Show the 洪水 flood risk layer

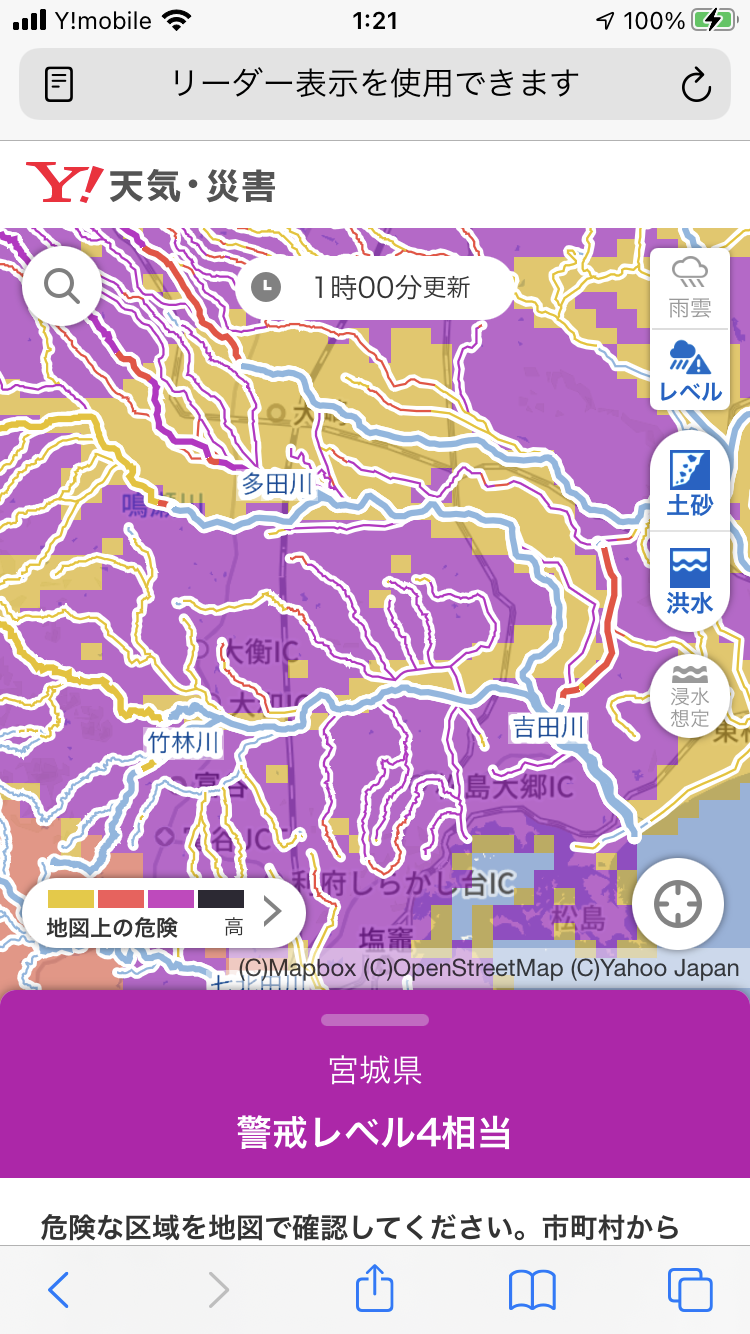point(690,581)
